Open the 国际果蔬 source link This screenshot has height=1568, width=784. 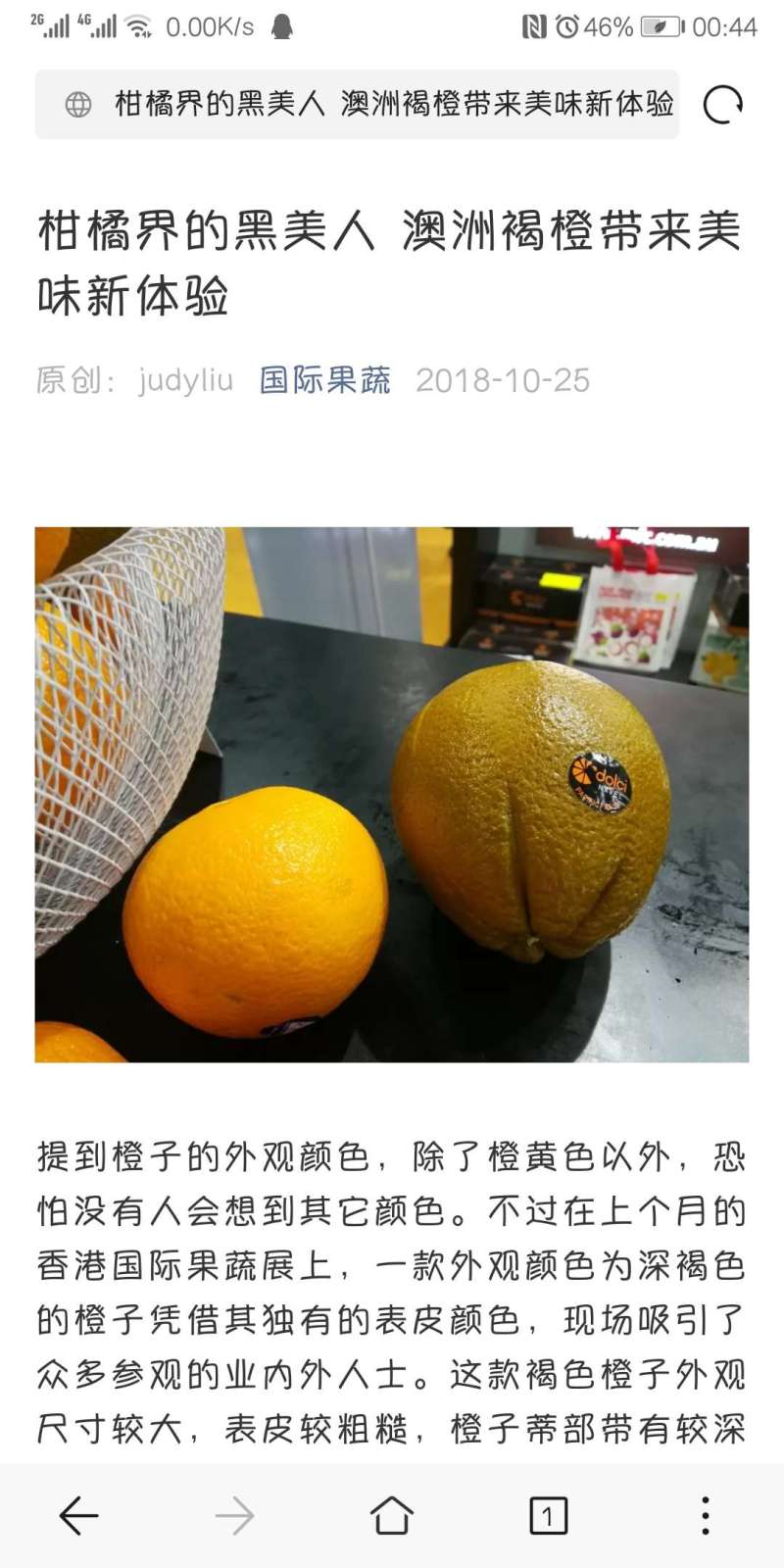[x=324, y=380]
